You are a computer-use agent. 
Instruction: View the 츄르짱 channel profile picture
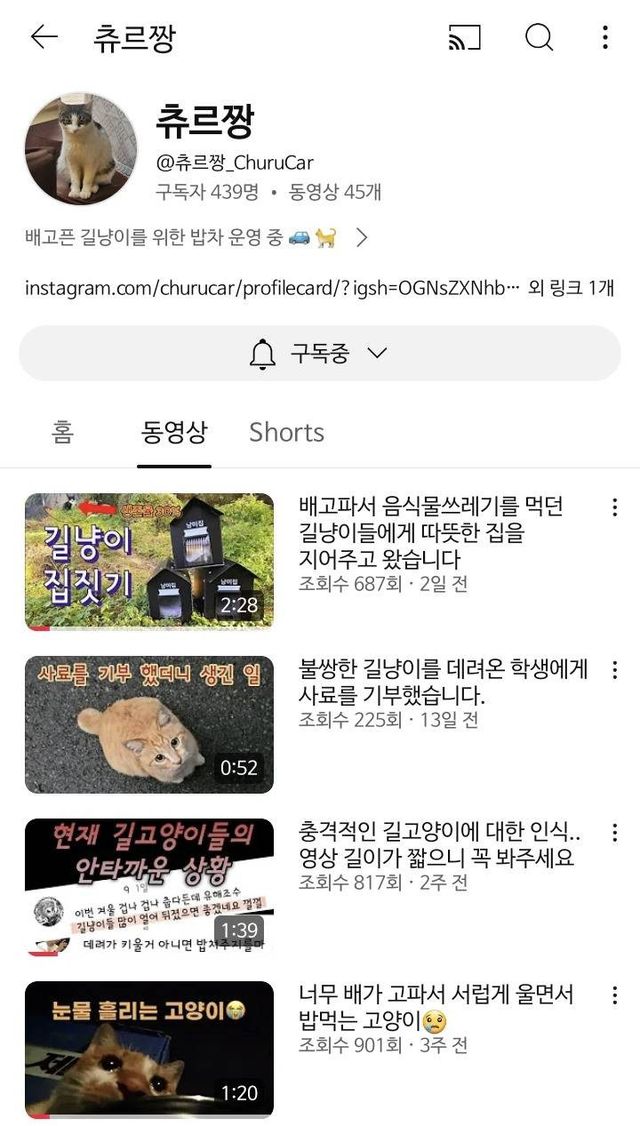(x=80, y=150)
